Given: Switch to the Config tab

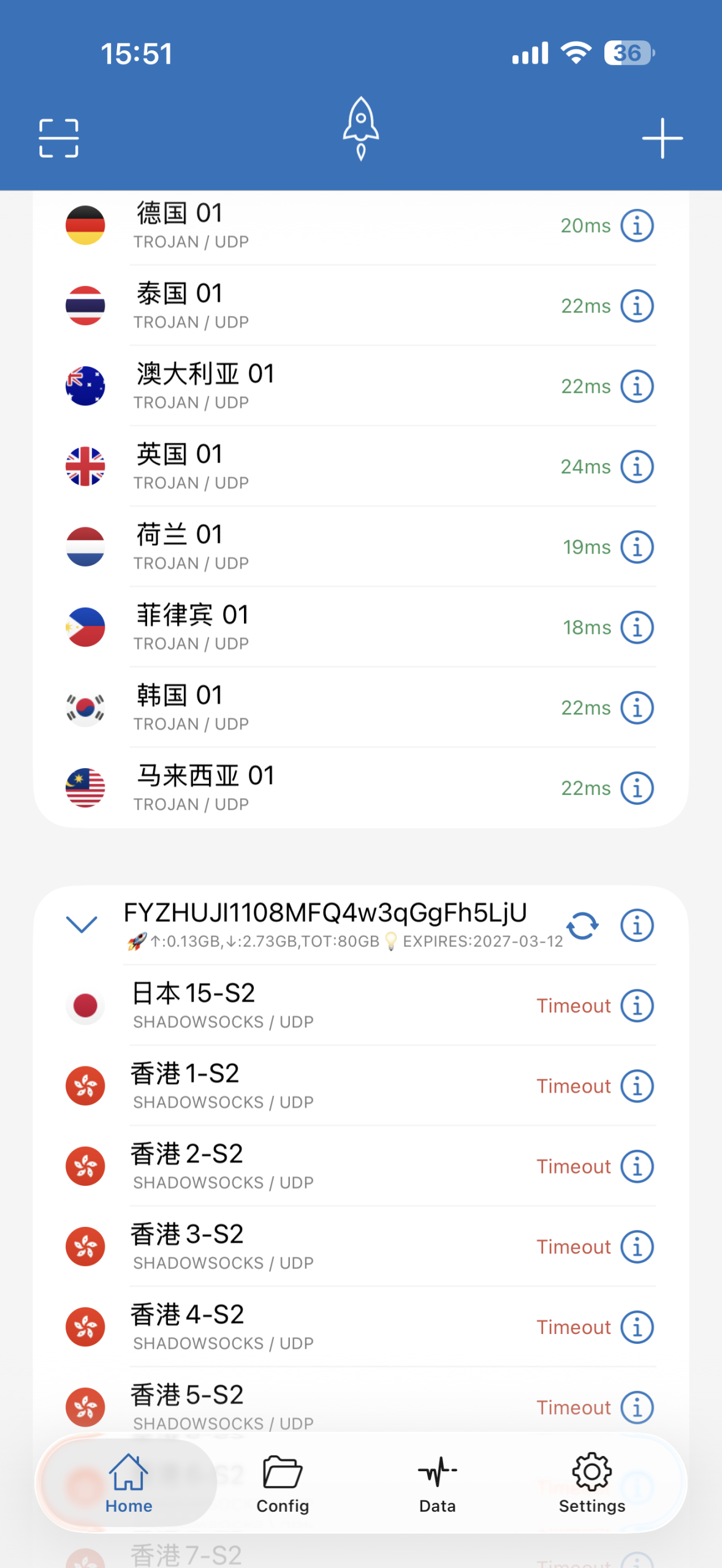Looking at the screenshot, I should click(x=283, y=1483).
